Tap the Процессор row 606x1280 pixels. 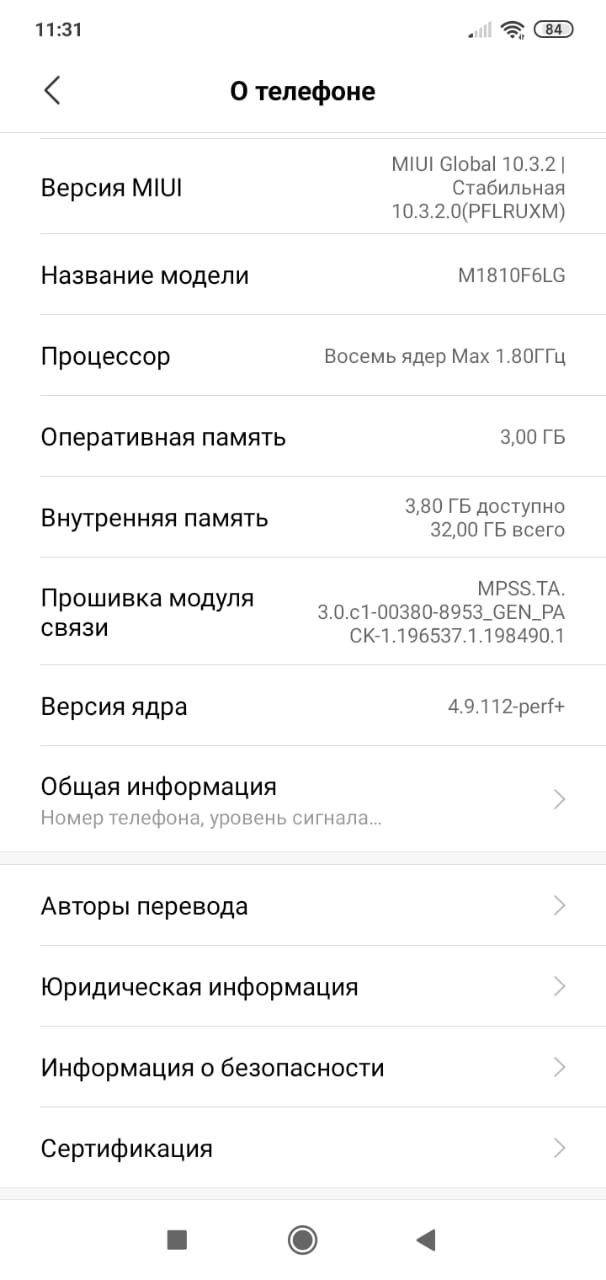pyautogui.click(x=303, y=356)
